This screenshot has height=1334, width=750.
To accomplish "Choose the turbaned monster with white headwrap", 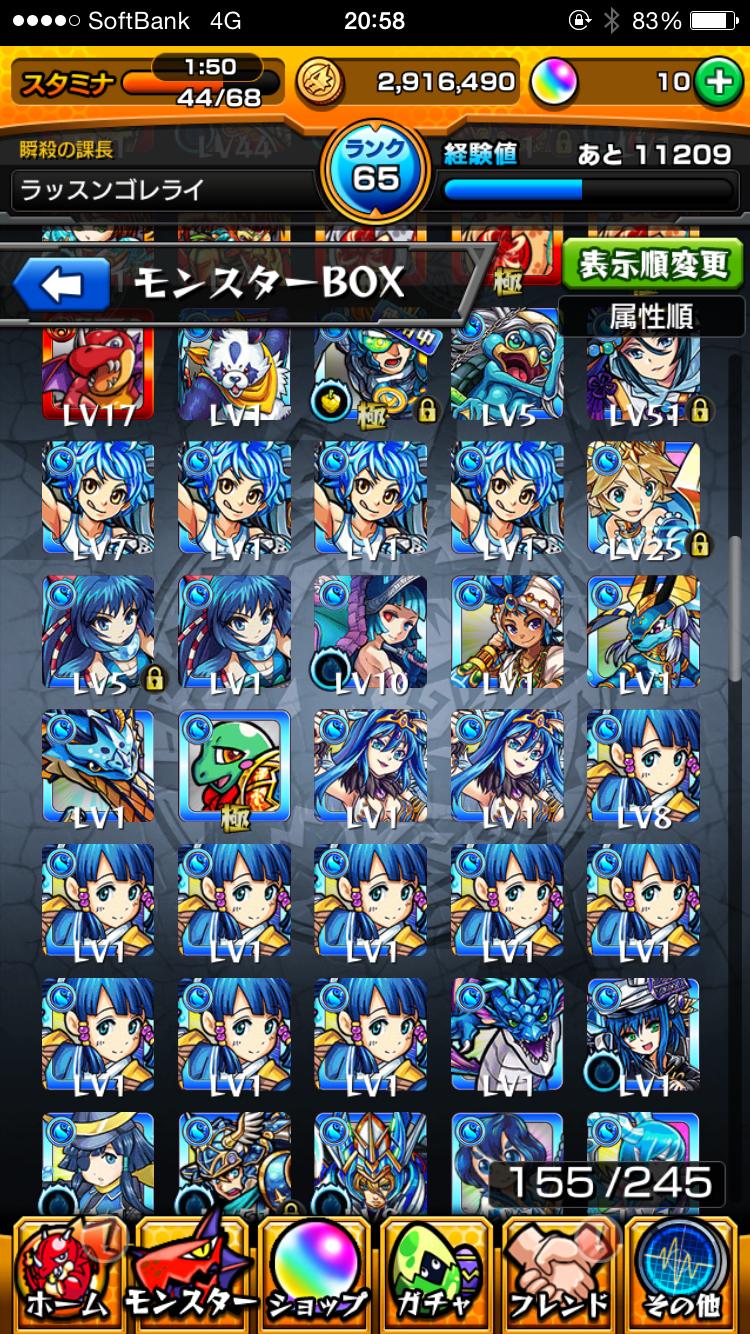I will pos(506,632).
